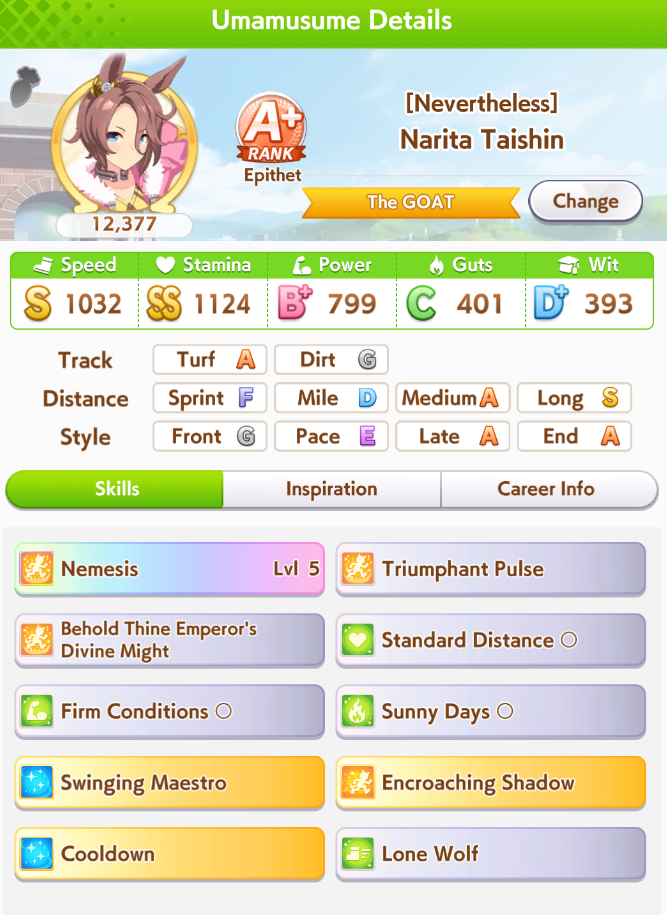View the Firm Conditions skill
This screenshot has height=915, width=667.
coord(170,711)
